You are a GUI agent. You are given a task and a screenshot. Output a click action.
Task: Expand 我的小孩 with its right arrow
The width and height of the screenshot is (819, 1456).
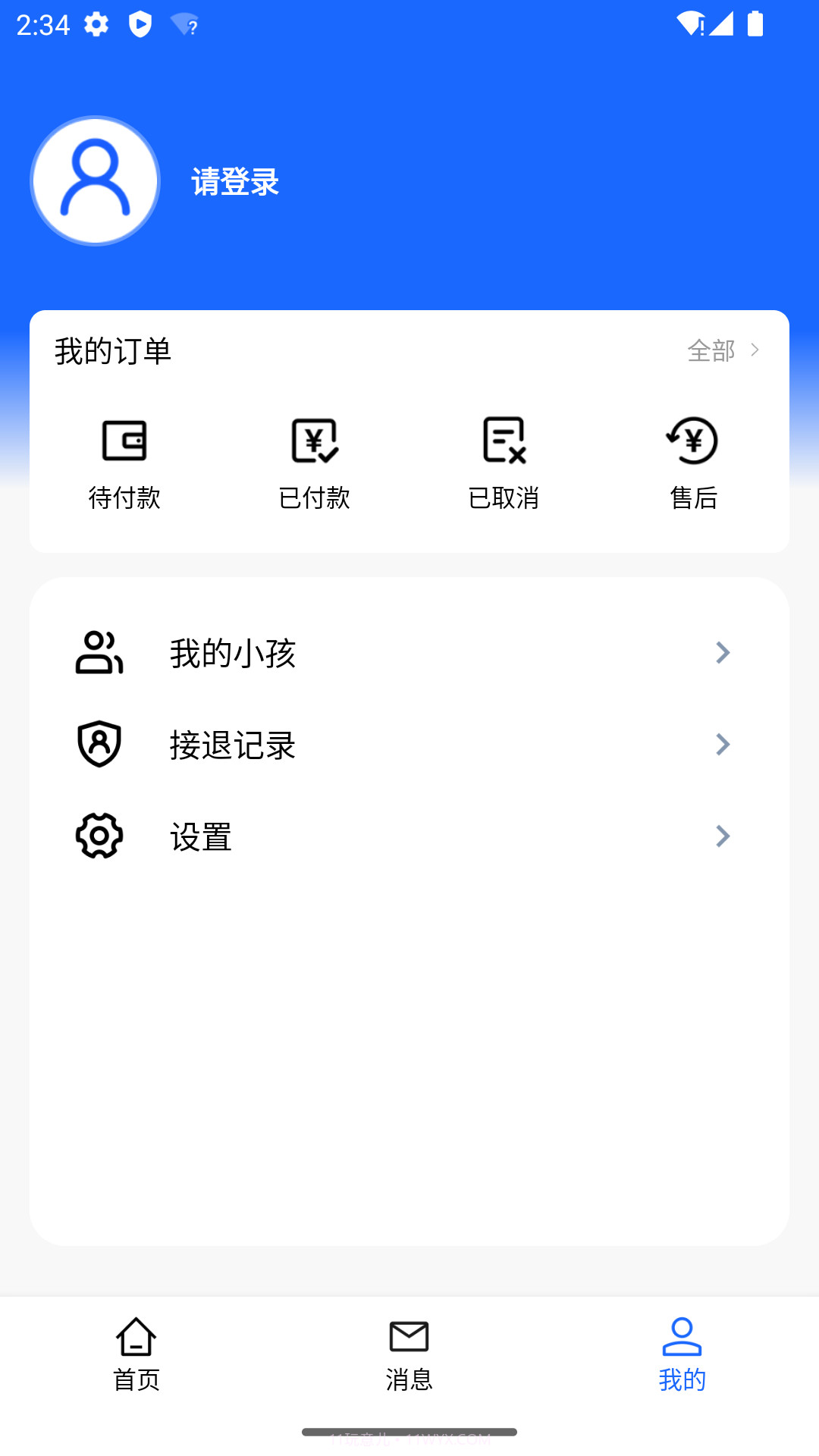point(723,652)
